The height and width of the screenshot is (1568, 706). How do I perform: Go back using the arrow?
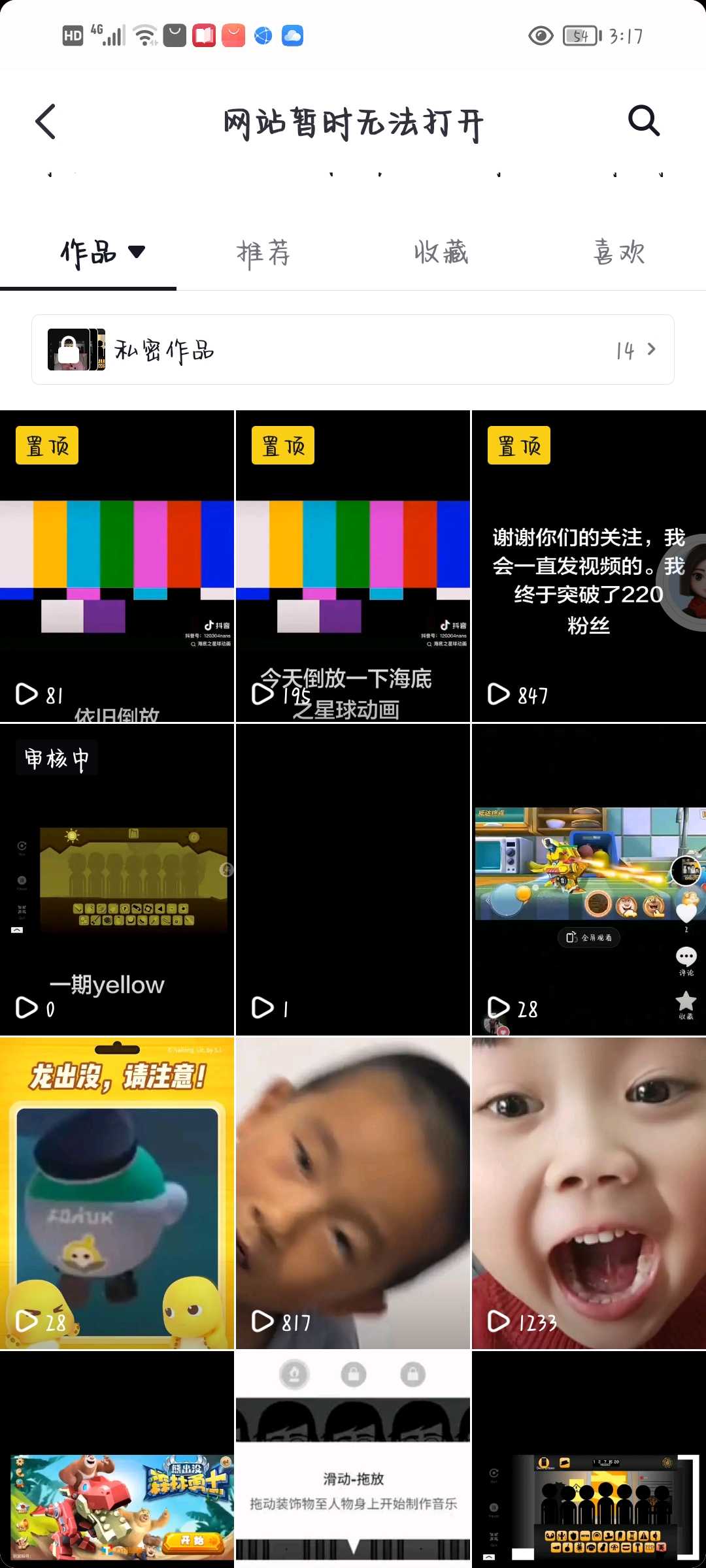tap(46, 122)
